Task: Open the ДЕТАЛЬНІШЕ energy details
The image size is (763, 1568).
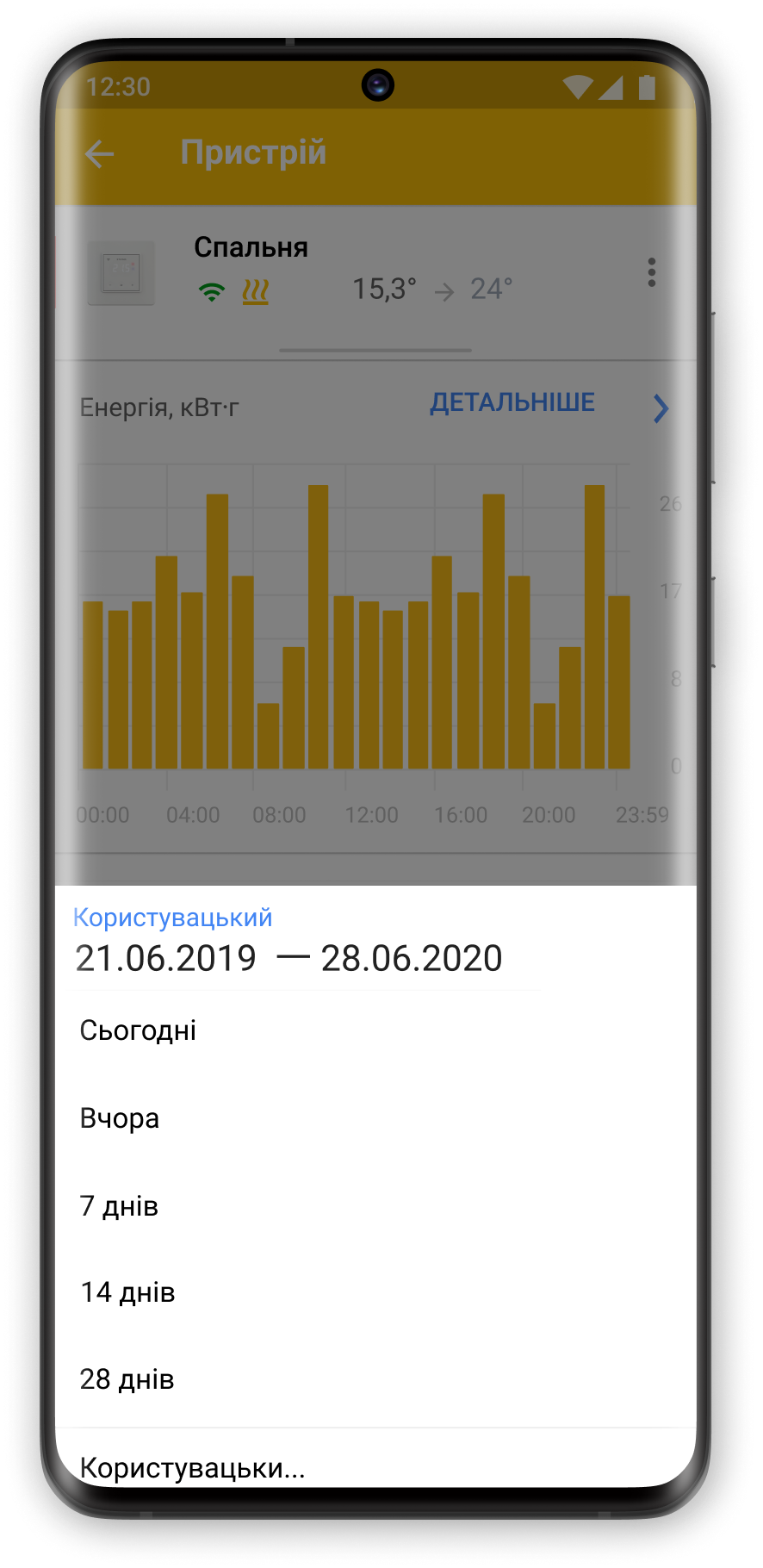Action: coord(512,402)
